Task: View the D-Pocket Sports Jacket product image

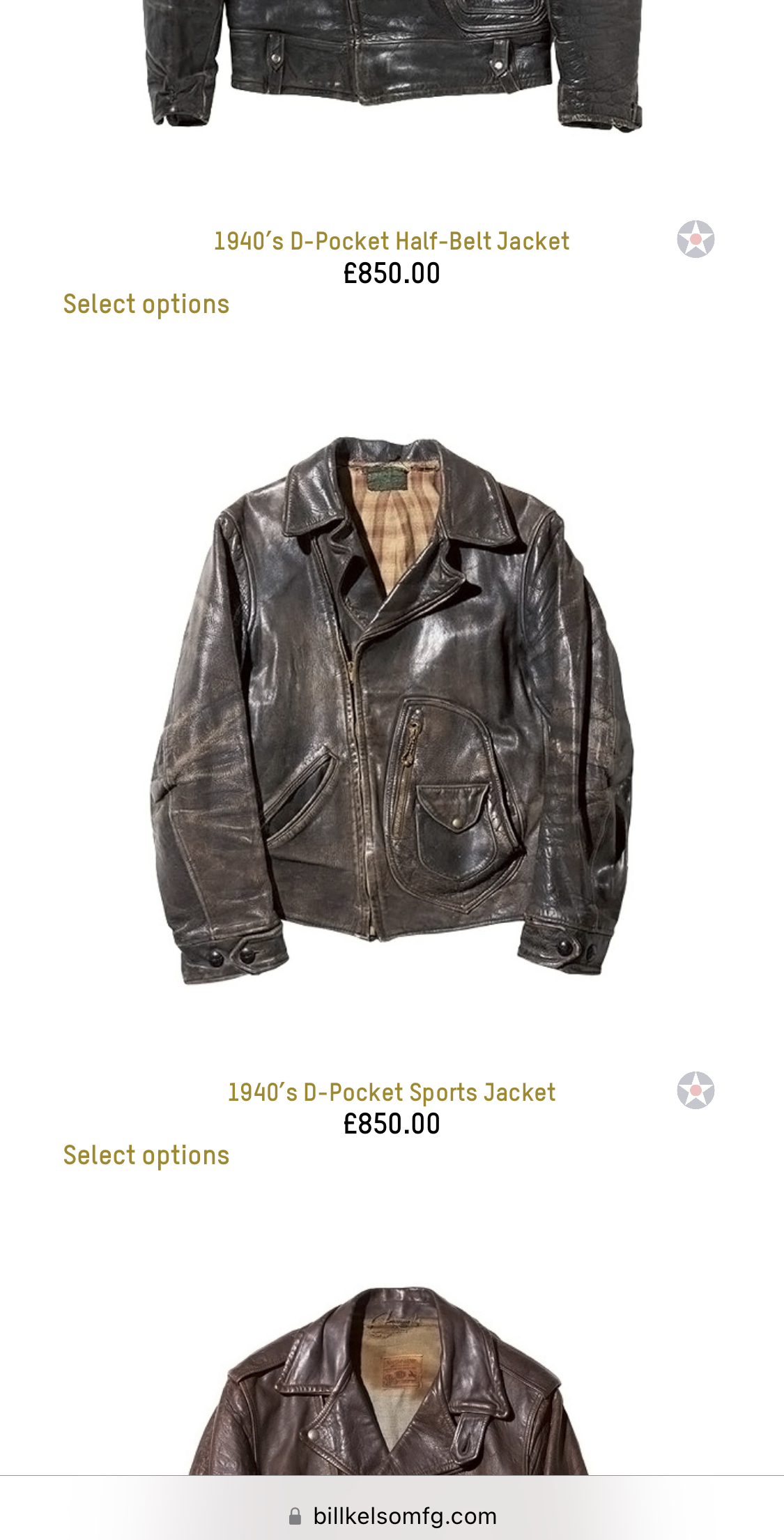Action: [x=392, y=711]
